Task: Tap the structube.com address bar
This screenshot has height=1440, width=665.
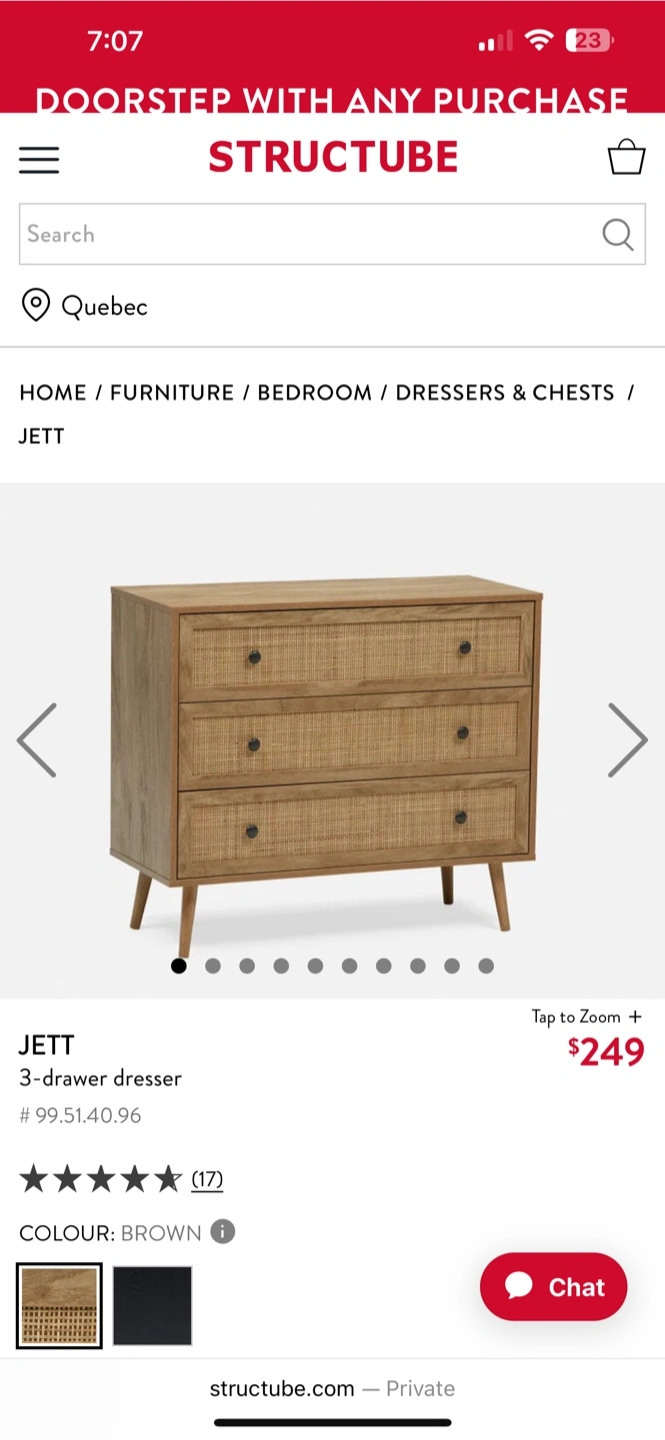Action: 332,1388
